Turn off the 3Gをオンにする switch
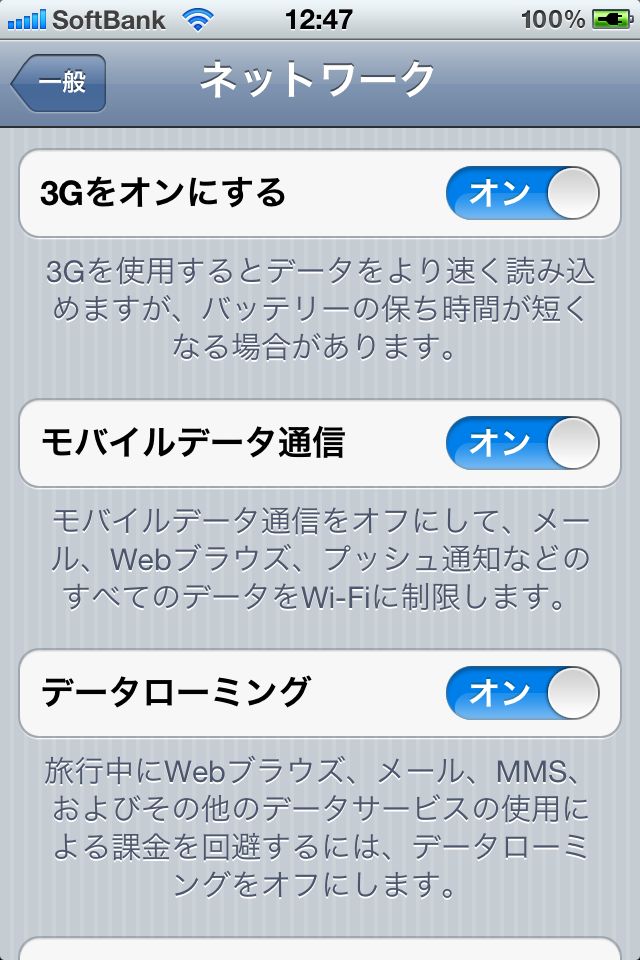Screen dimensions: 640x960 pos(522,193)
